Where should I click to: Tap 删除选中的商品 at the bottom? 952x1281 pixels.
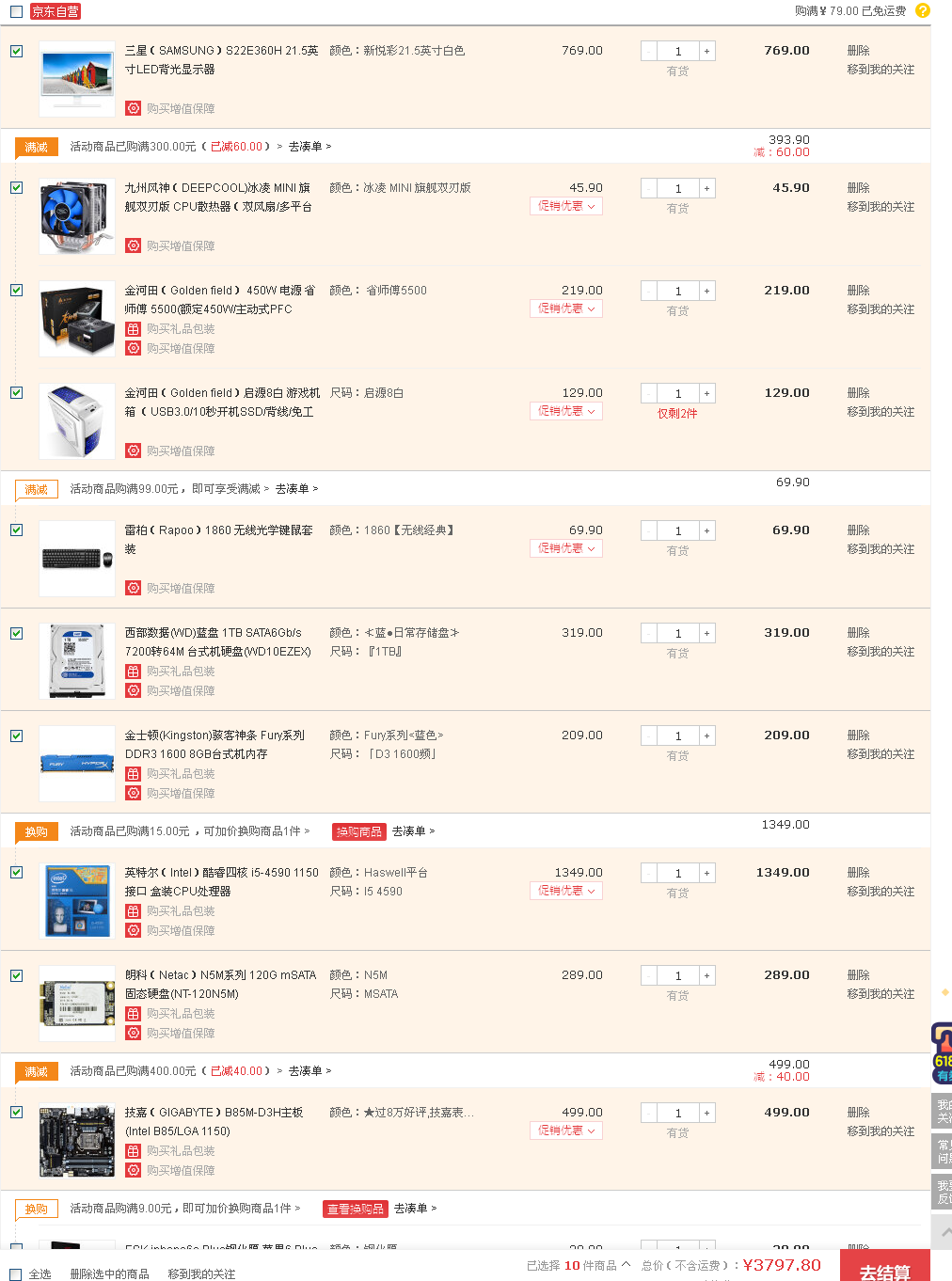coord(110,1274)
